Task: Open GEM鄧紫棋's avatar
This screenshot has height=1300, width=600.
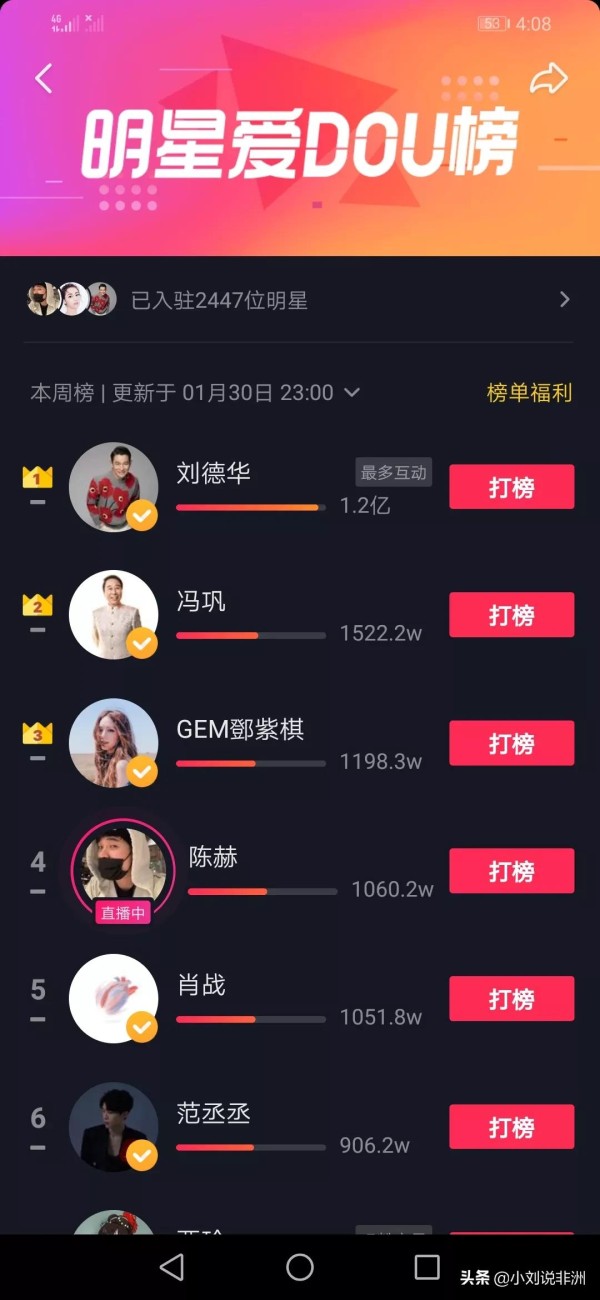Action: (113, 743)
